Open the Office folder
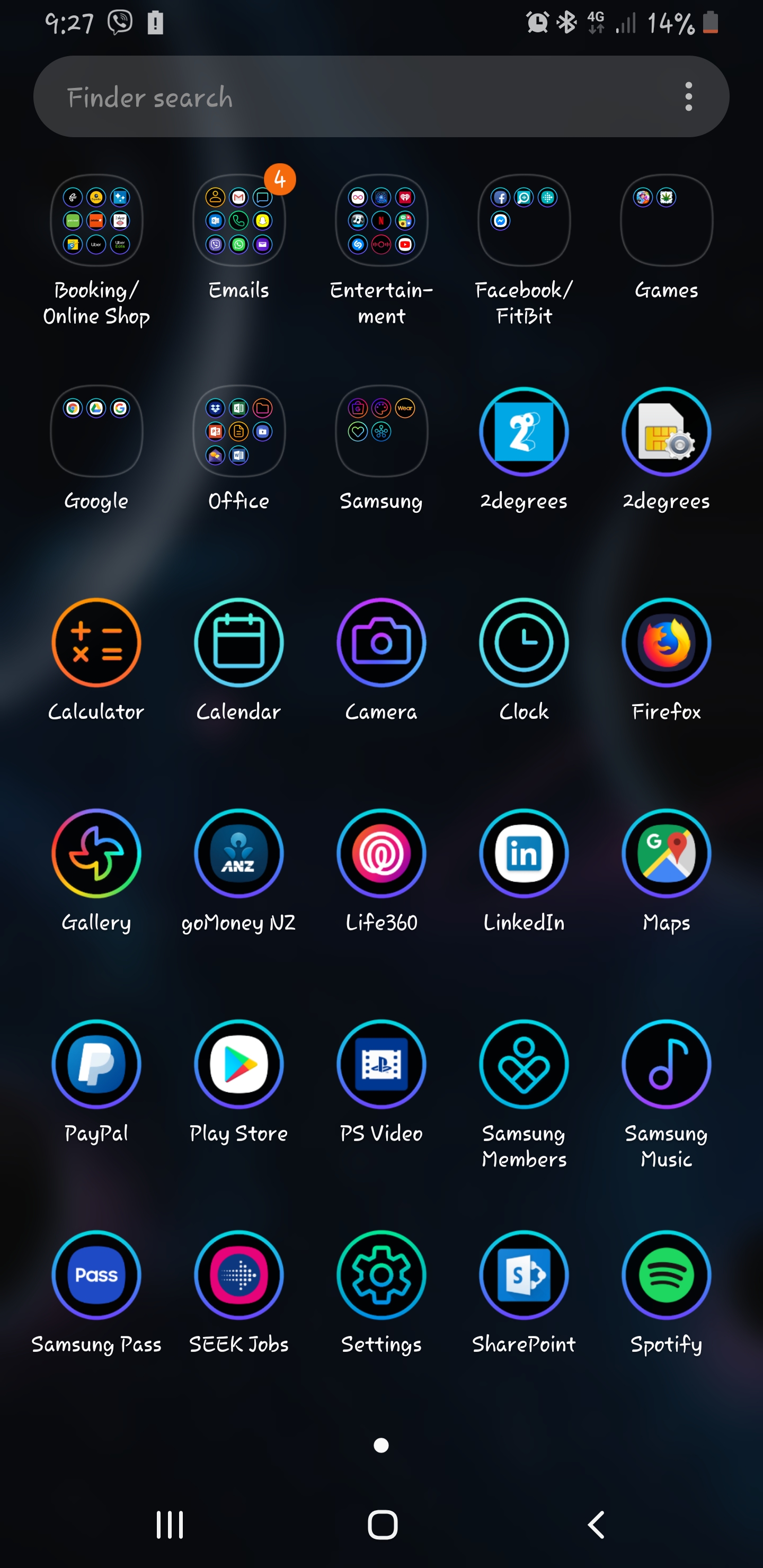The image size is (763, 1568). 239,432
